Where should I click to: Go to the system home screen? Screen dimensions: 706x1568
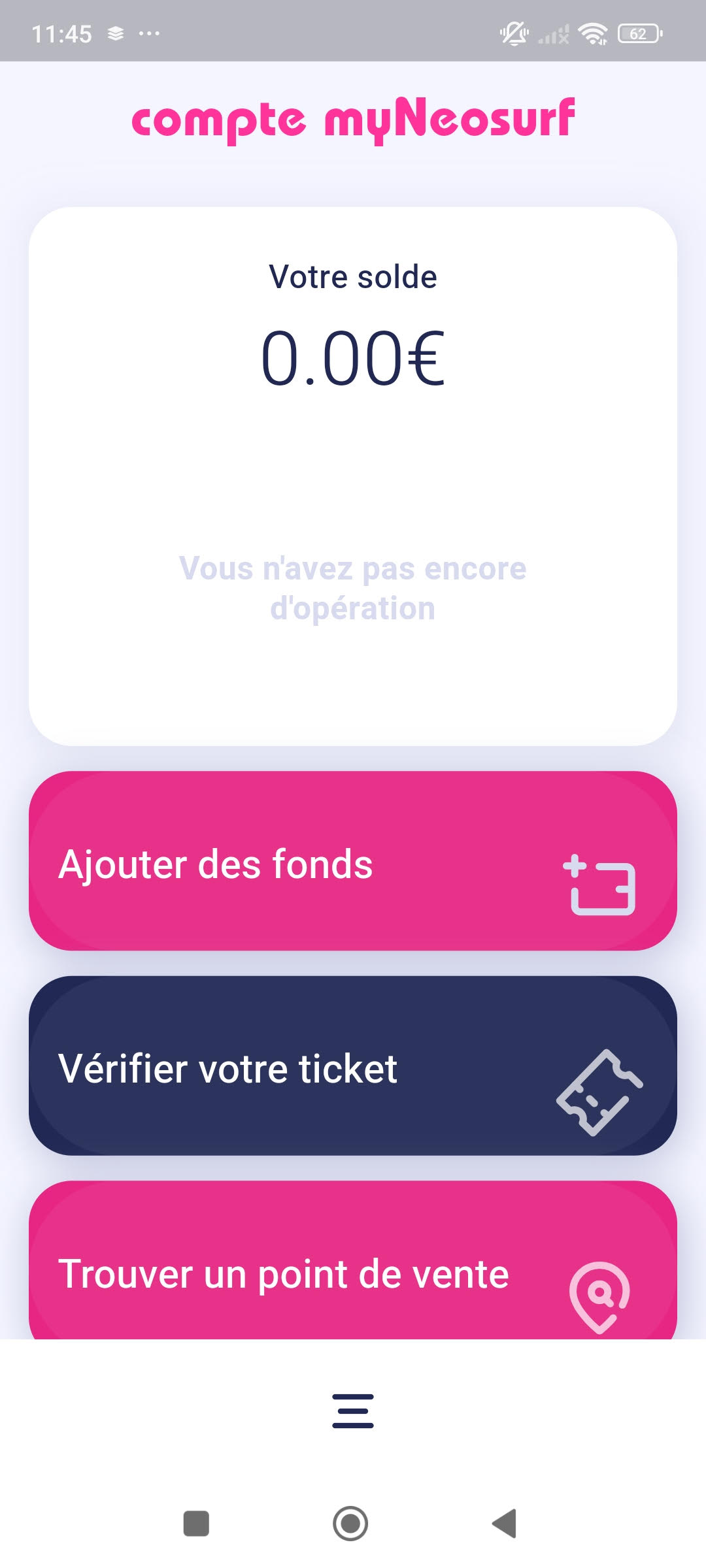coord(351,1524)
